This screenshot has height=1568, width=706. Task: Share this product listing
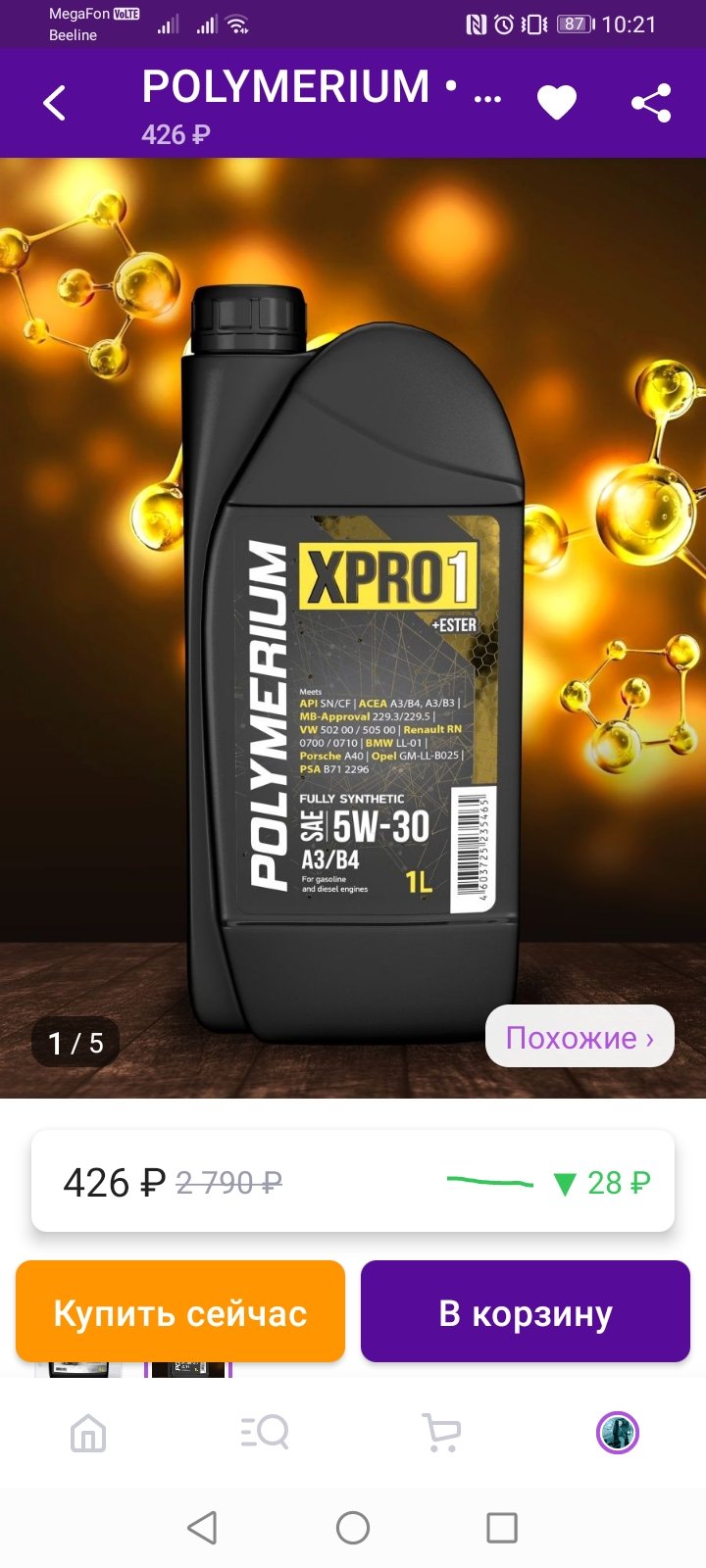pos(651,103)
